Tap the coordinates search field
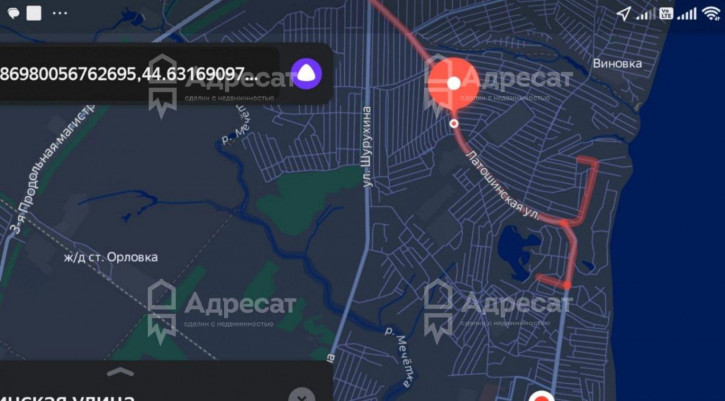This screenshot has height=401, width=725. 130,74
